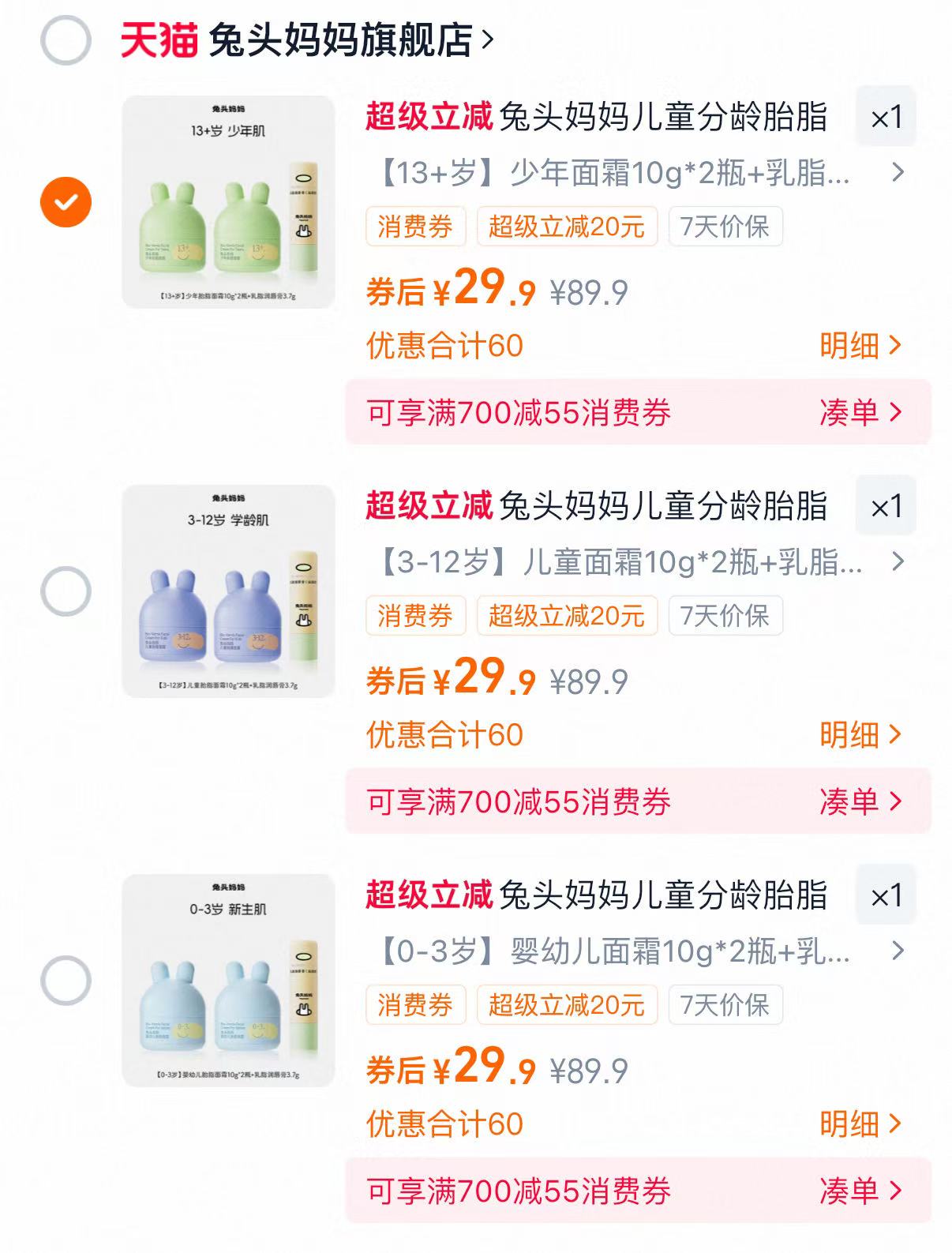Tap 消费券 tag on first product
Image resolution: width=952 pixels, height=1253 pixels.
point(415,227)
